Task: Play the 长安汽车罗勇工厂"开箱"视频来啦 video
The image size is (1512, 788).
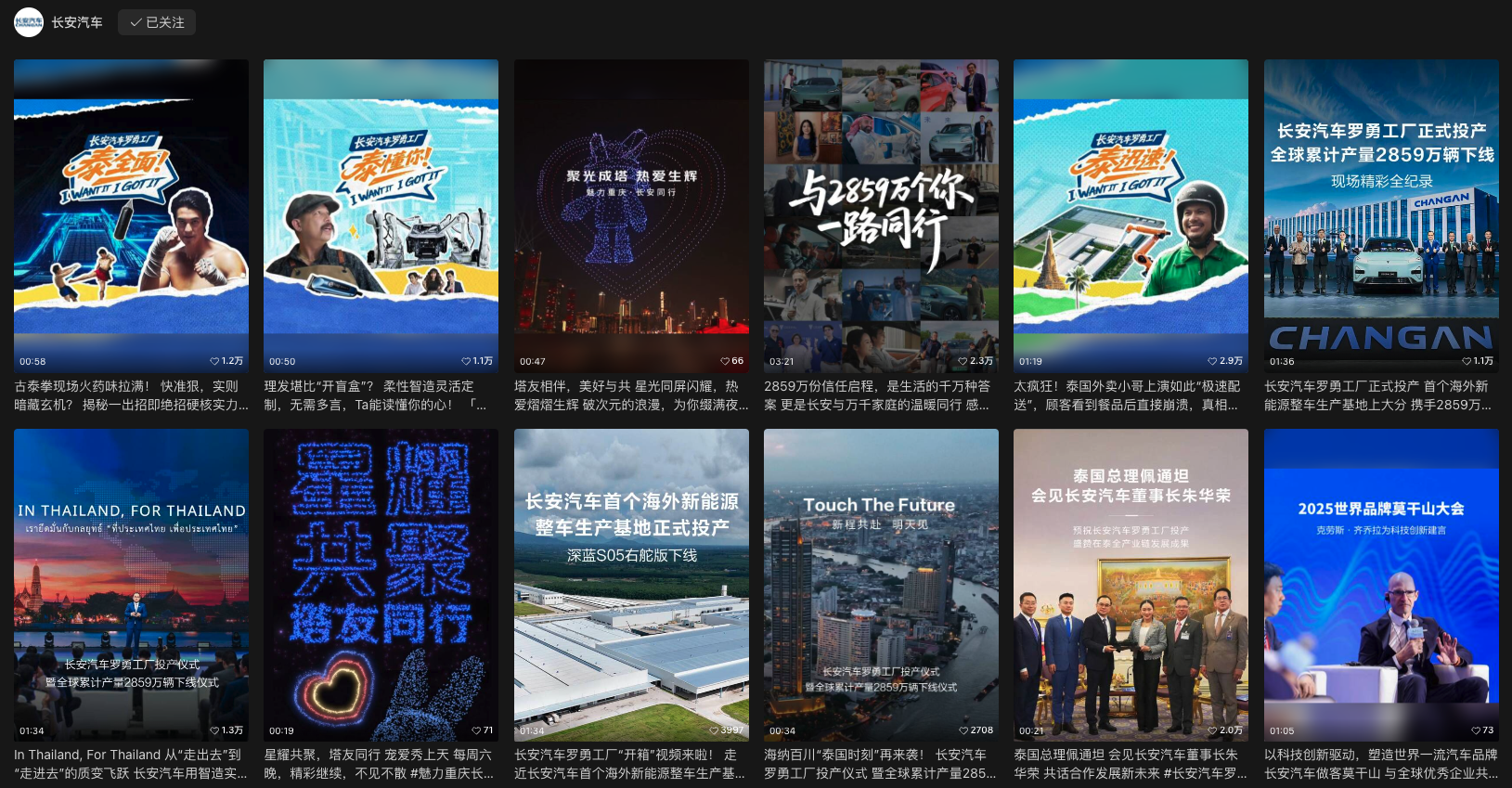Action: pos(631,585)
